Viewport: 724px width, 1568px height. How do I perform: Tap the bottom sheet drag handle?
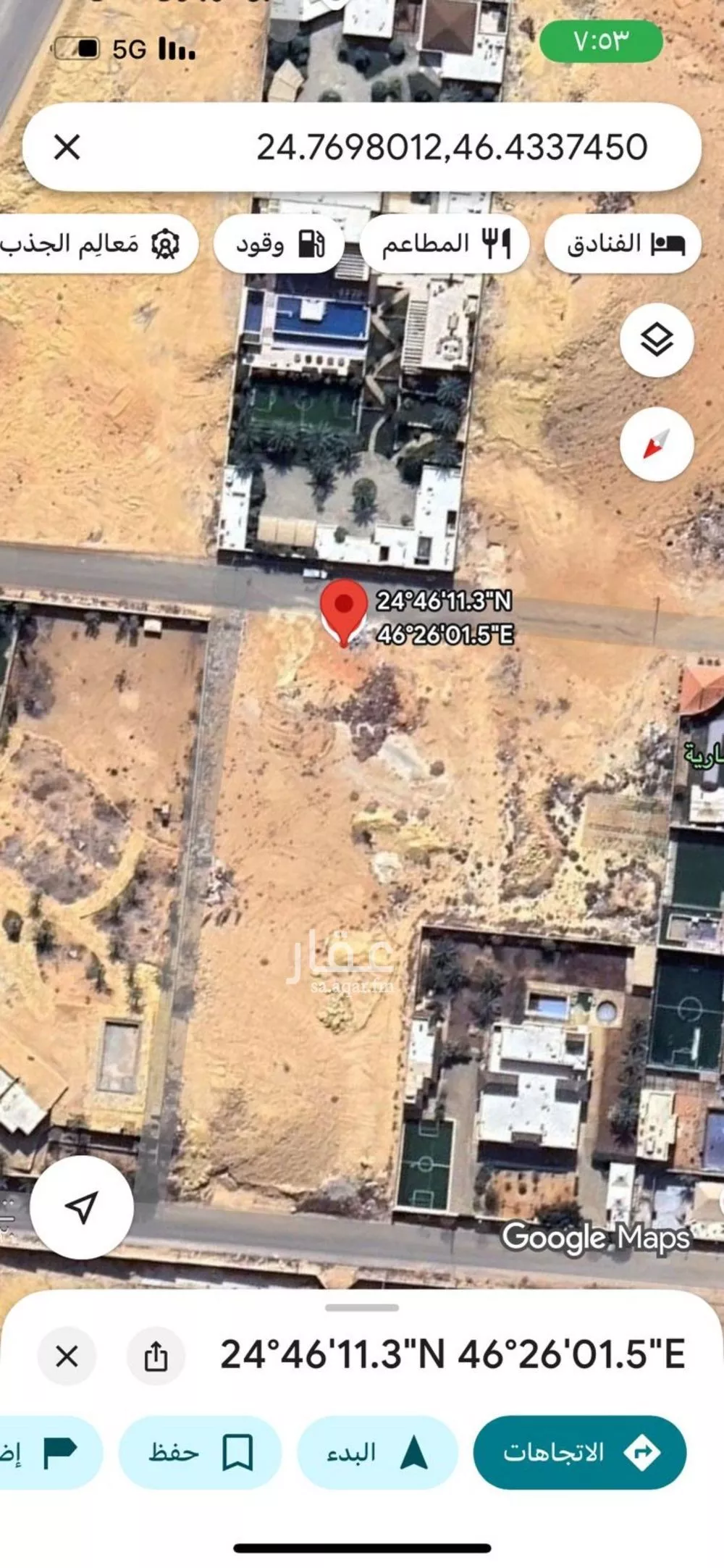pyautogui.click(x=362, y=1307)
